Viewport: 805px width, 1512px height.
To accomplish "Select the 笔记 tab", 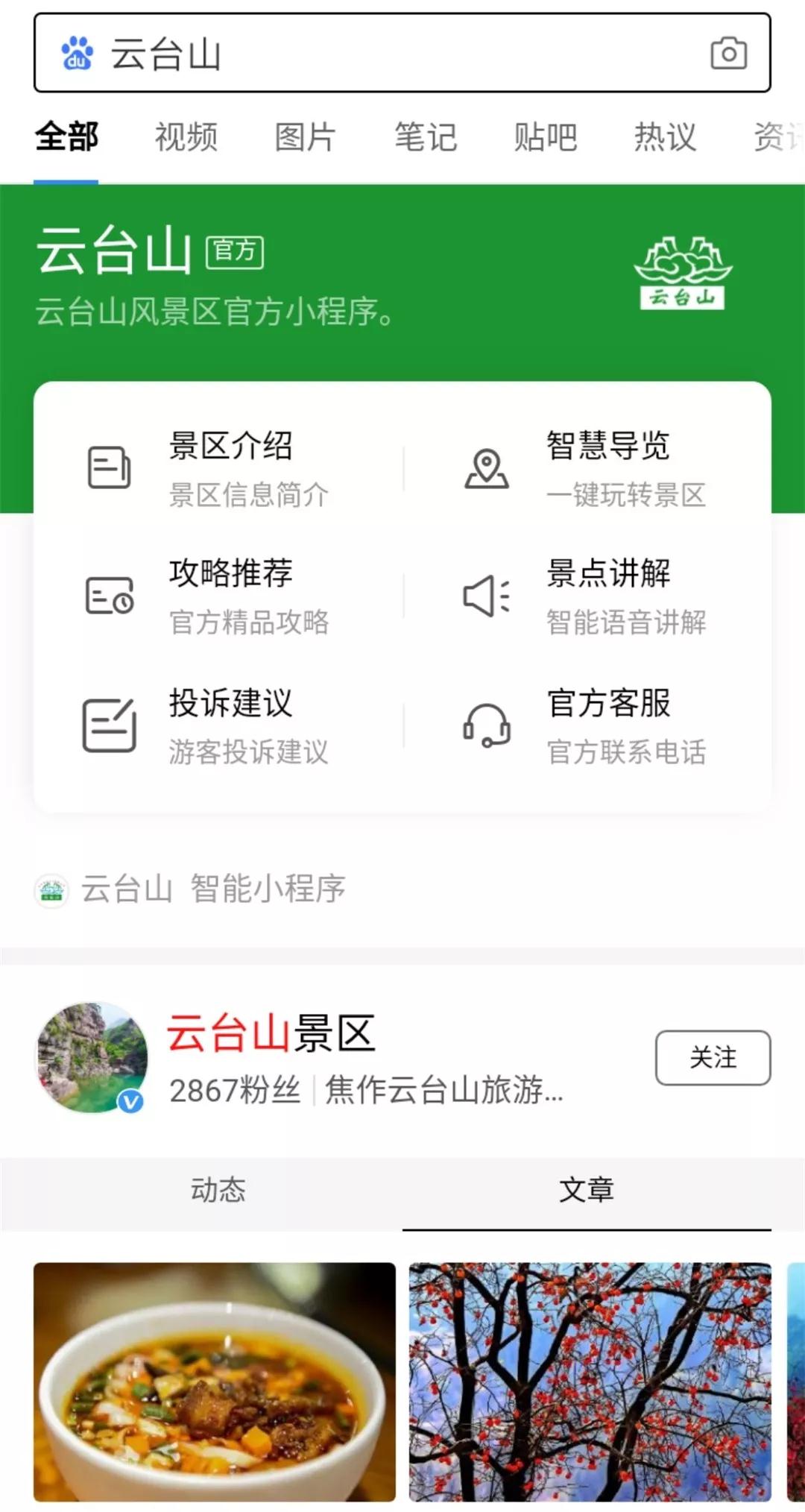I will (425, 137).
